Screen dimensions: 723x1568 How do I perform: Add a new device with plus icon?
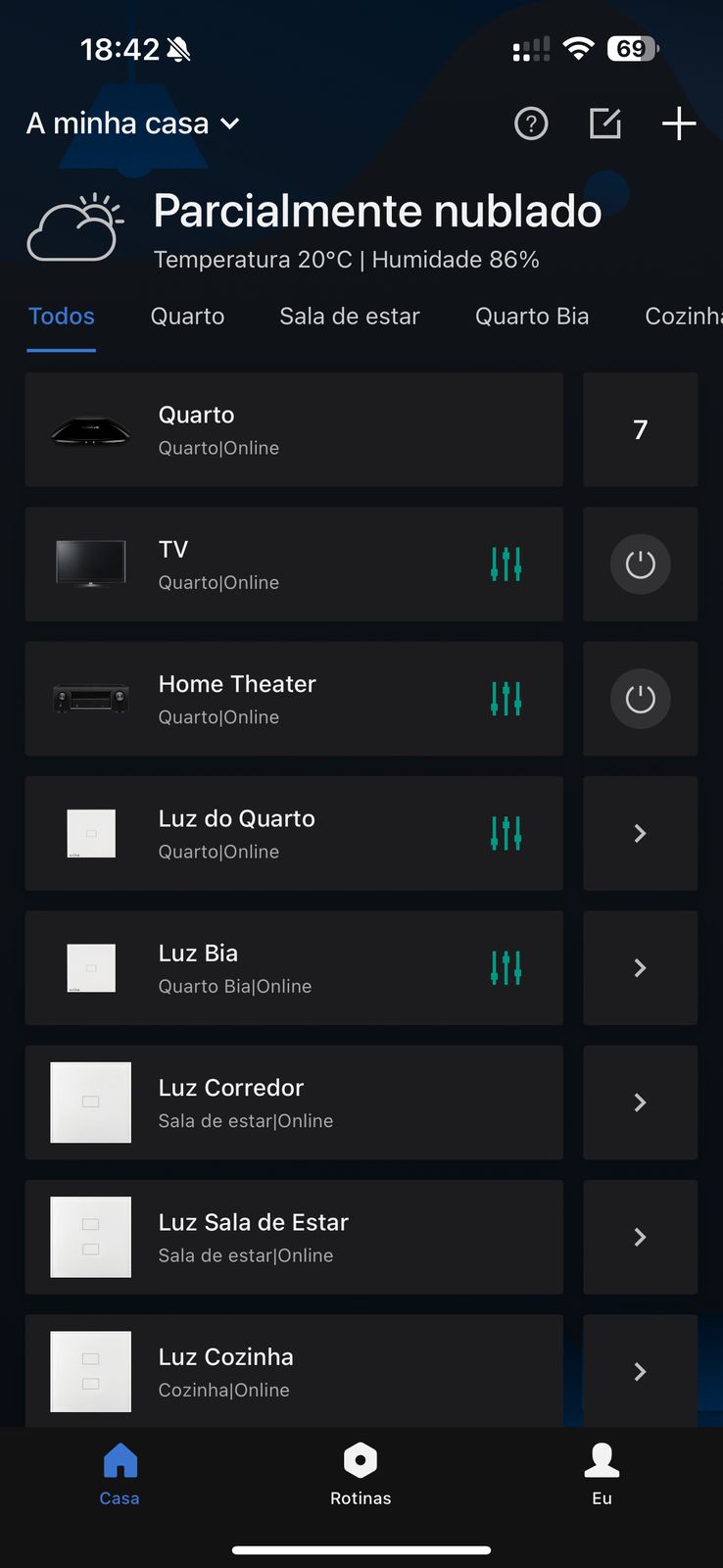pyautogui.click(x=679, y=123)
